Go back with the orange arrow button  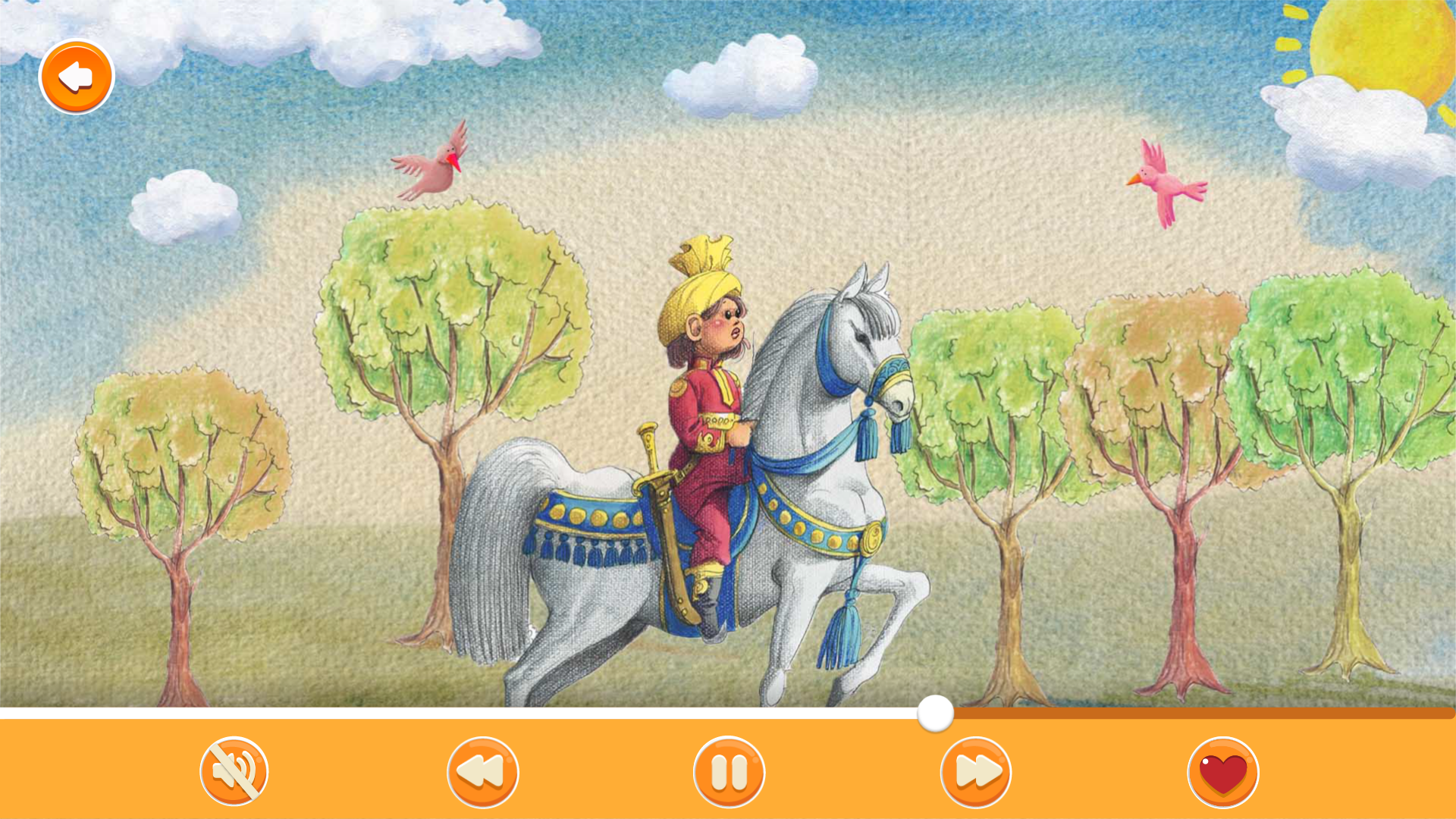click(77, 77)
